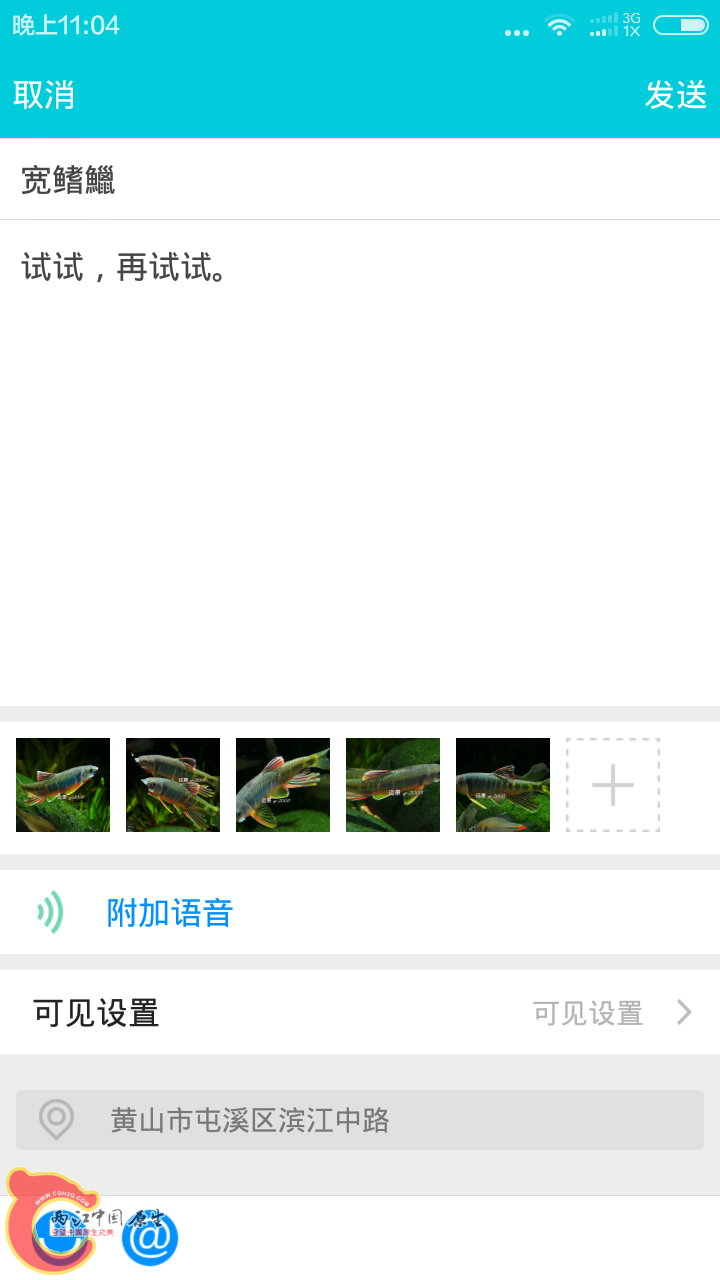Tap 发送 to publish the post
The height and width of the screenshot is (1280, 720).
point(677,95)
